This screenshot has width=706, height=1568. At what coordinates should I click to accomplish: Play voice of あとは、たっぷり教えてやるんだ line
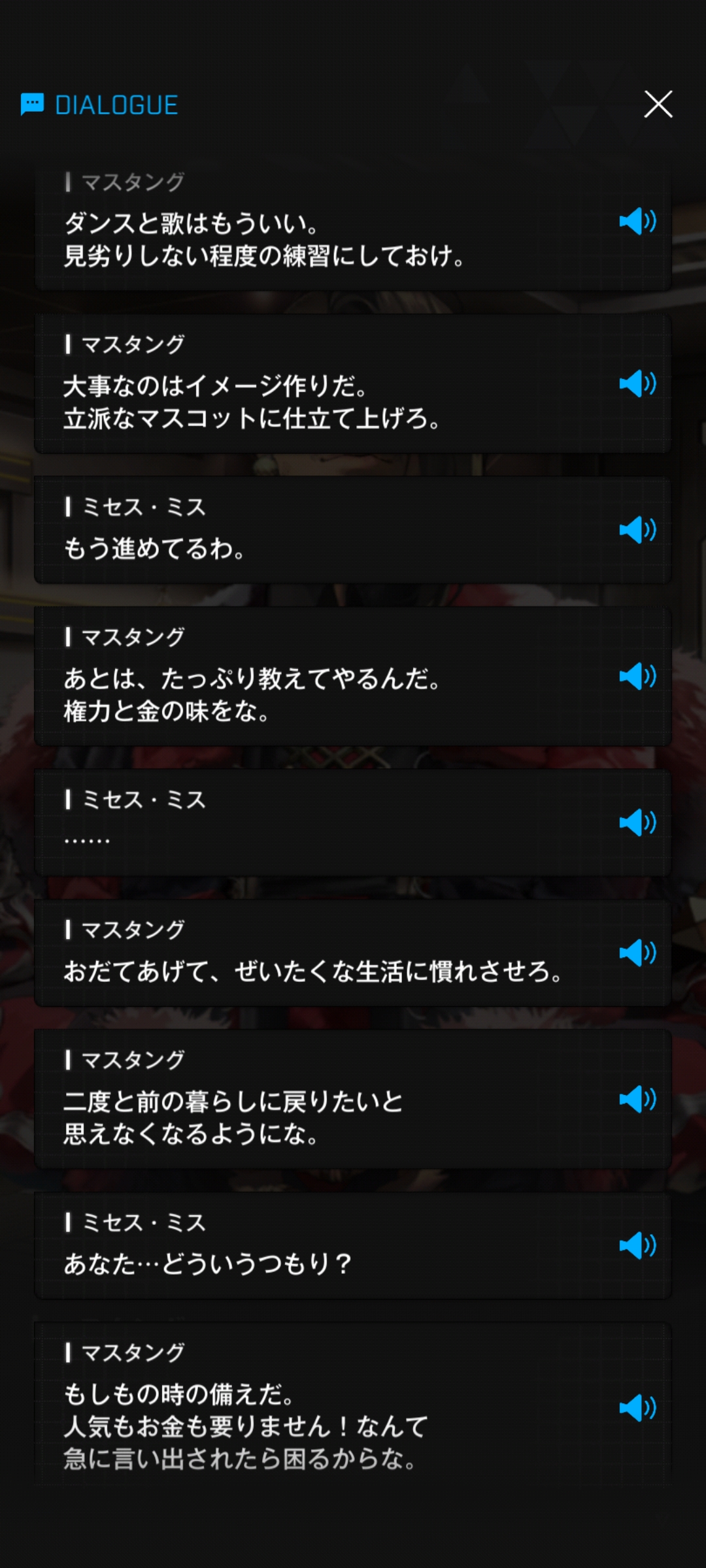(x=637, y=676)
